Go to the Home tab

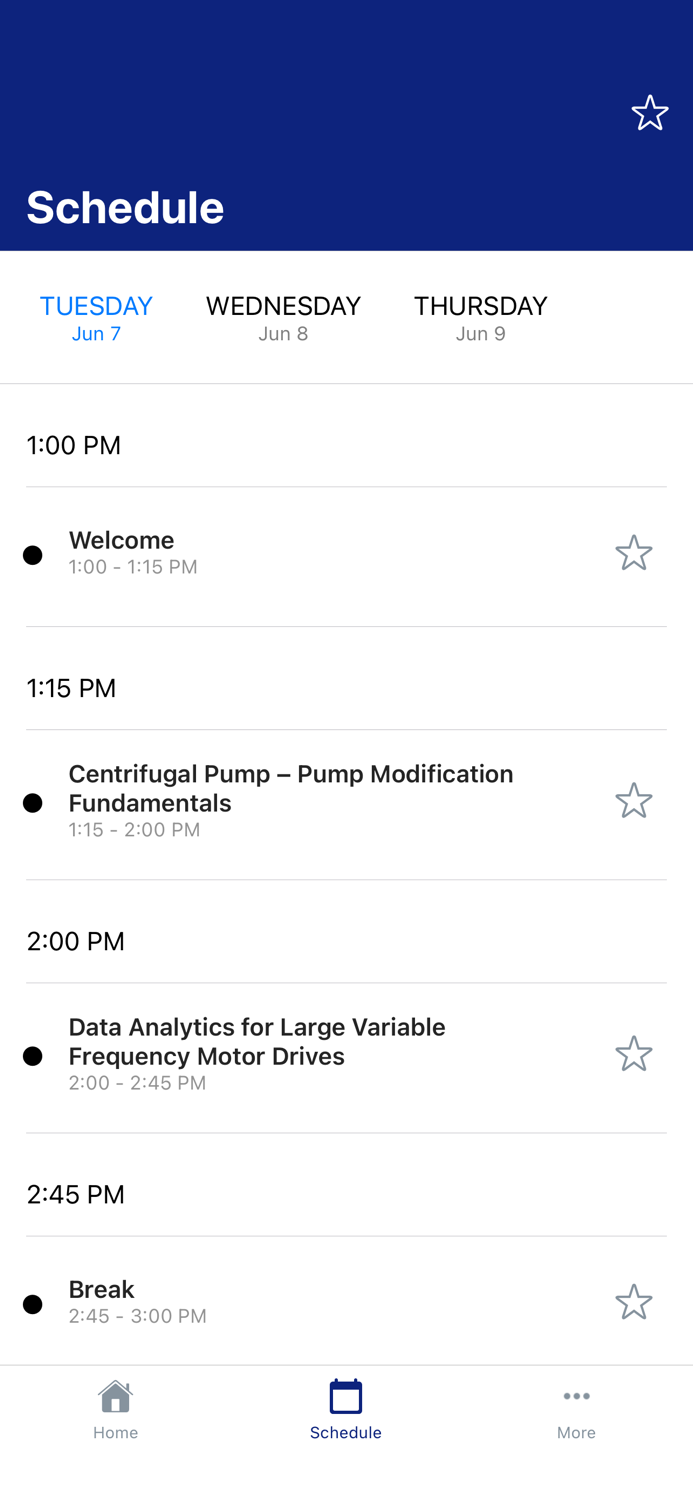coord(116,1410)
